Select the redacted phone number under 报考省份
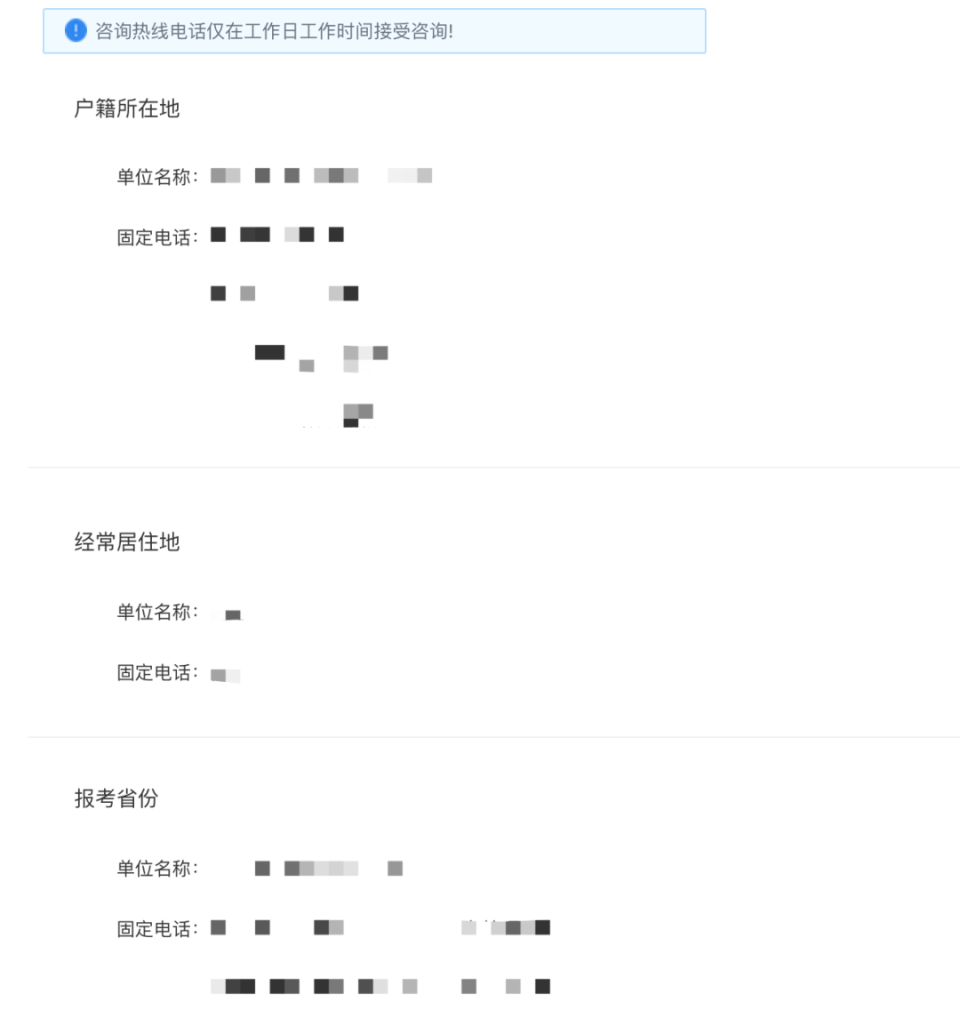The image size is (960, 1010). tap(380, 927)
